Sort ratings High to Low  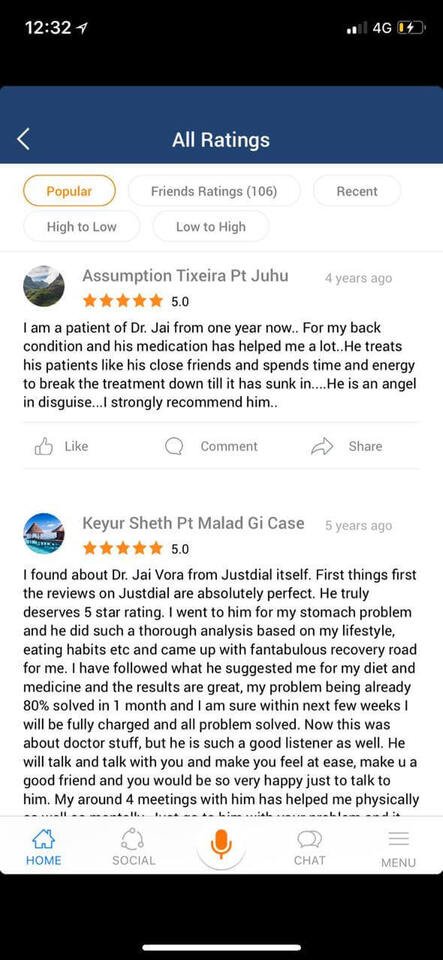click(x=81, y=227)
